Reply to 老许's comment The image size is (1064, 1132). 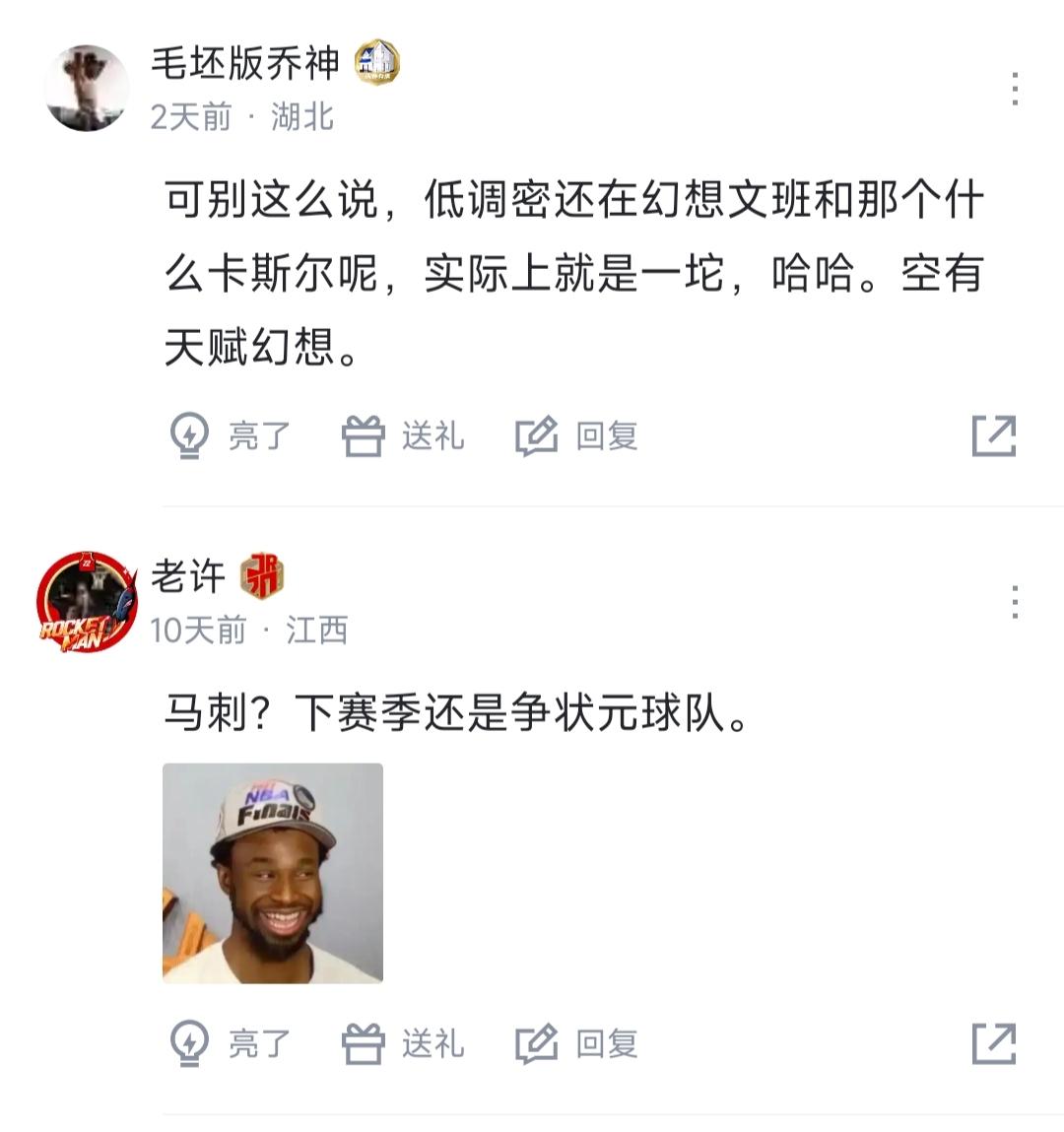pyautogui.click(x=577, y=1043)
